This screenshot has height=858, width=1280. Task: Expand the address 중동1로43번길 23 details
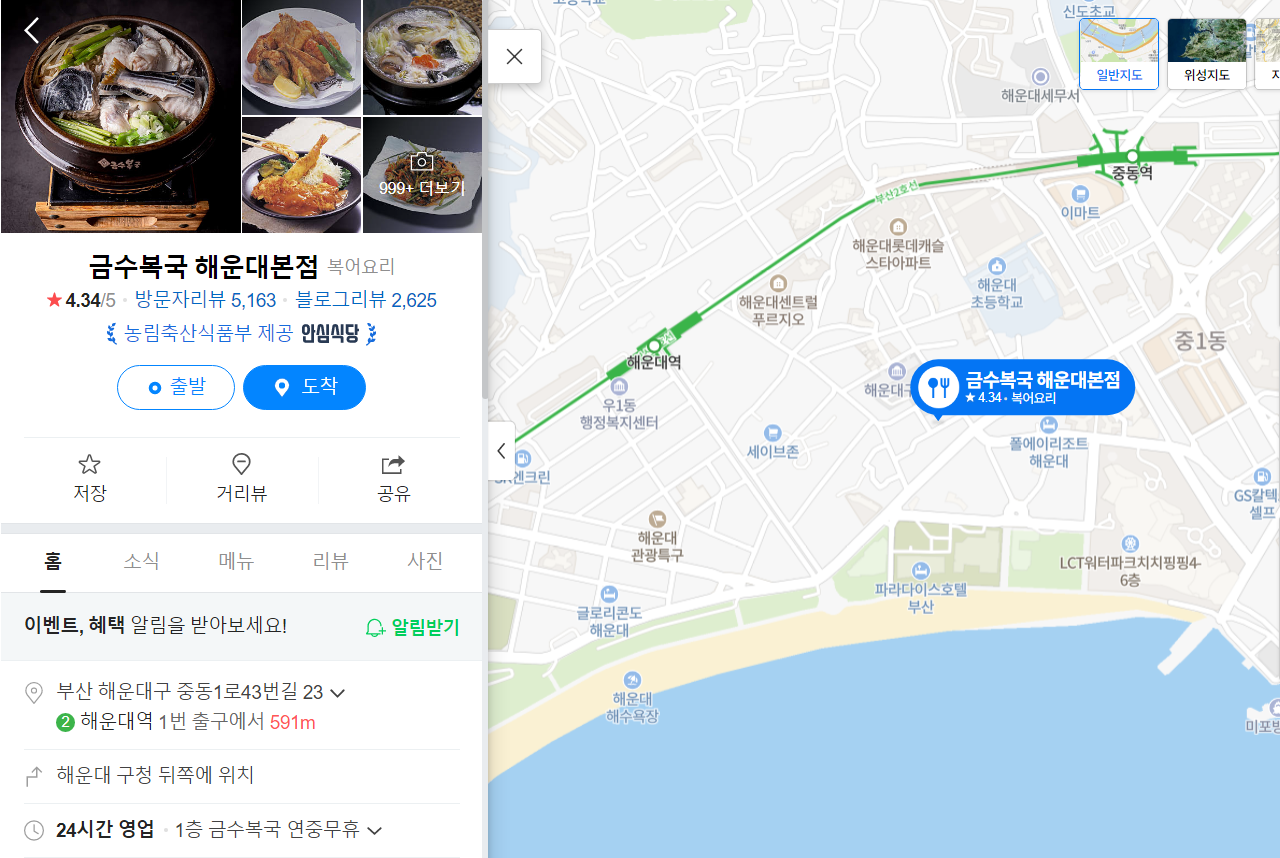[x=338, y=692]
